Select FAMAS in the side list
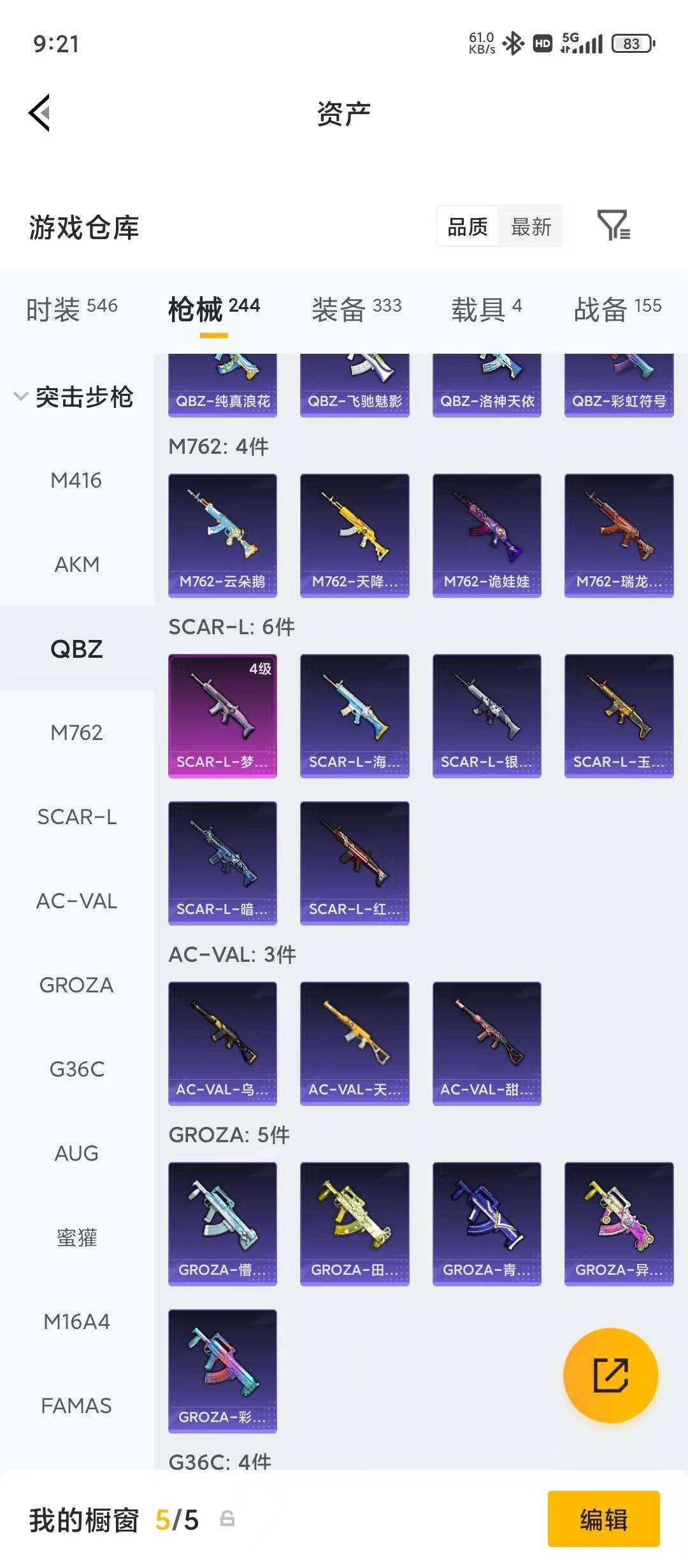Viewport: 688px width, 1568px height. click(76, 1405)
